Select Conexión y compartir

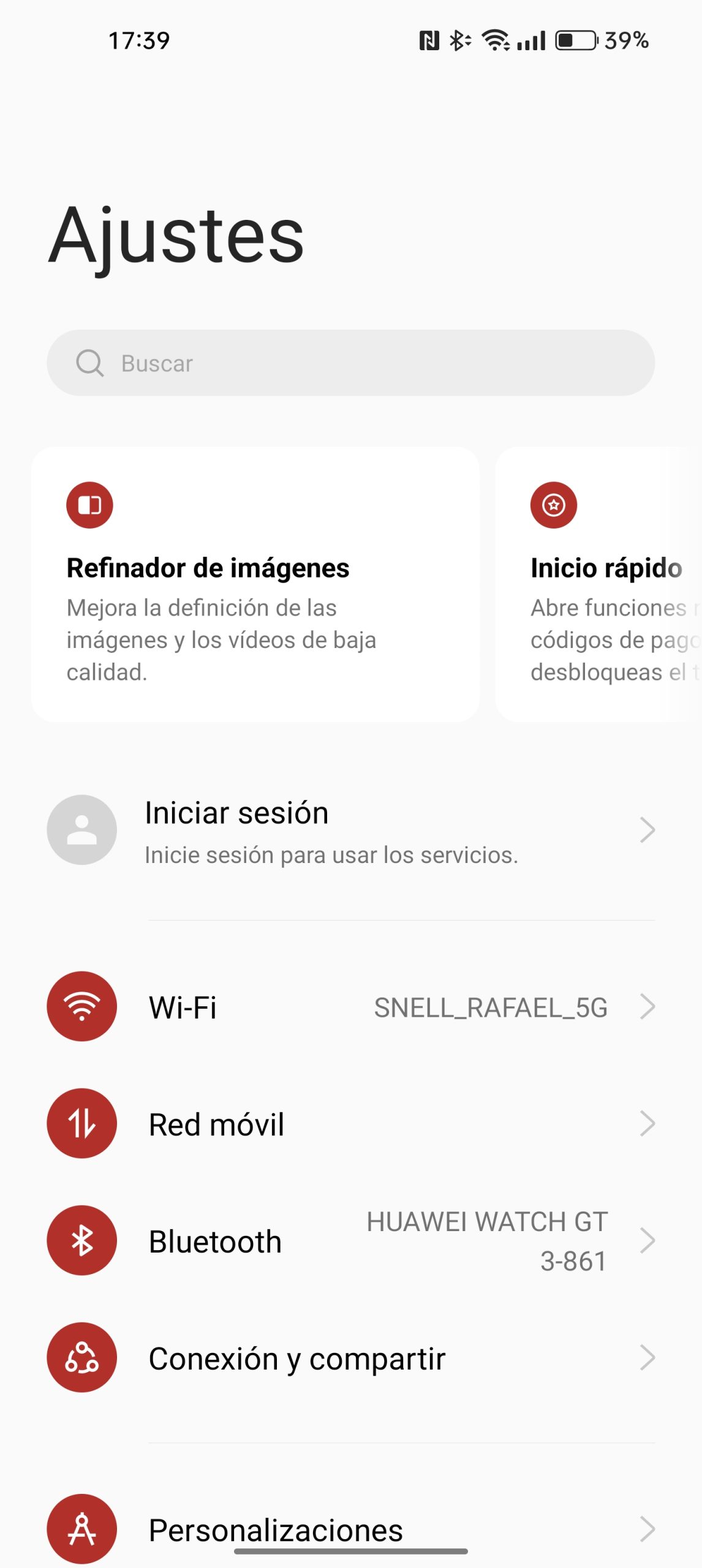[350, 1358]
